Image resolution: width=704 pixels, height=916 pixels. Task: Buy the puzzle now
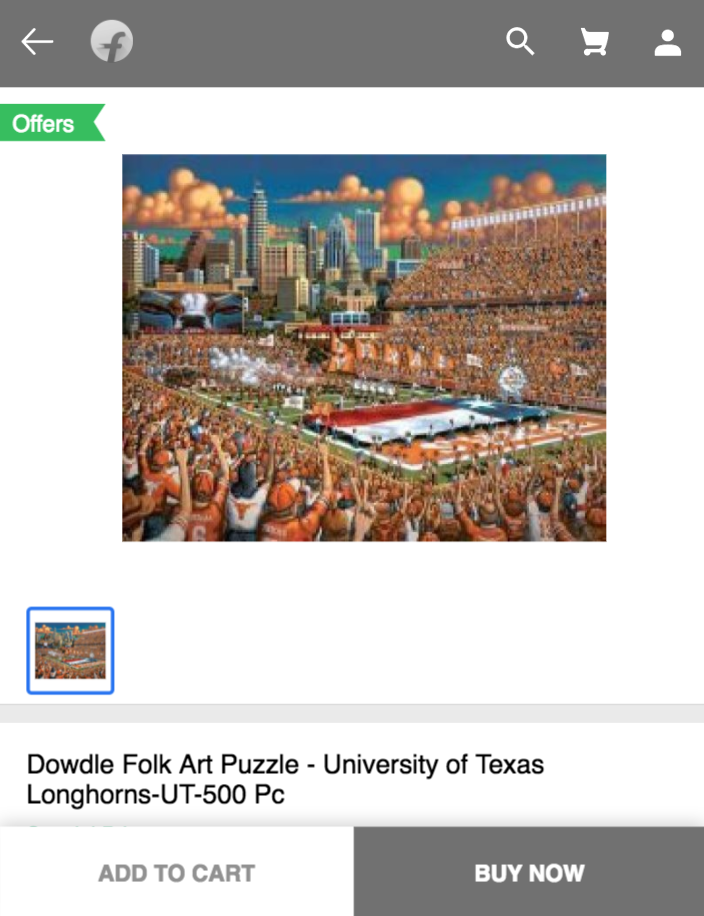click(x=529, y=872)
